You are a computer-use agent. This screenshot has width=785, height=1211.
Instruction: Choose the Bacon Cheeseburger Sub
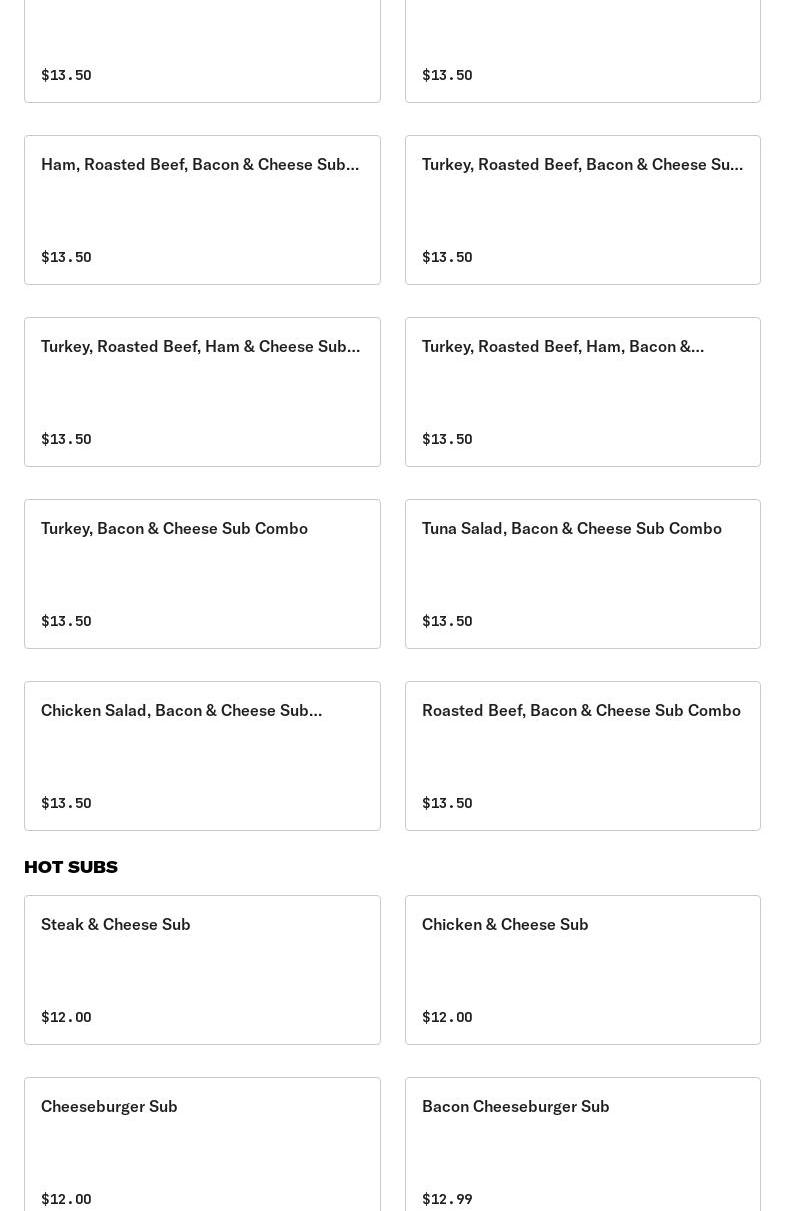pos(582,1145)
